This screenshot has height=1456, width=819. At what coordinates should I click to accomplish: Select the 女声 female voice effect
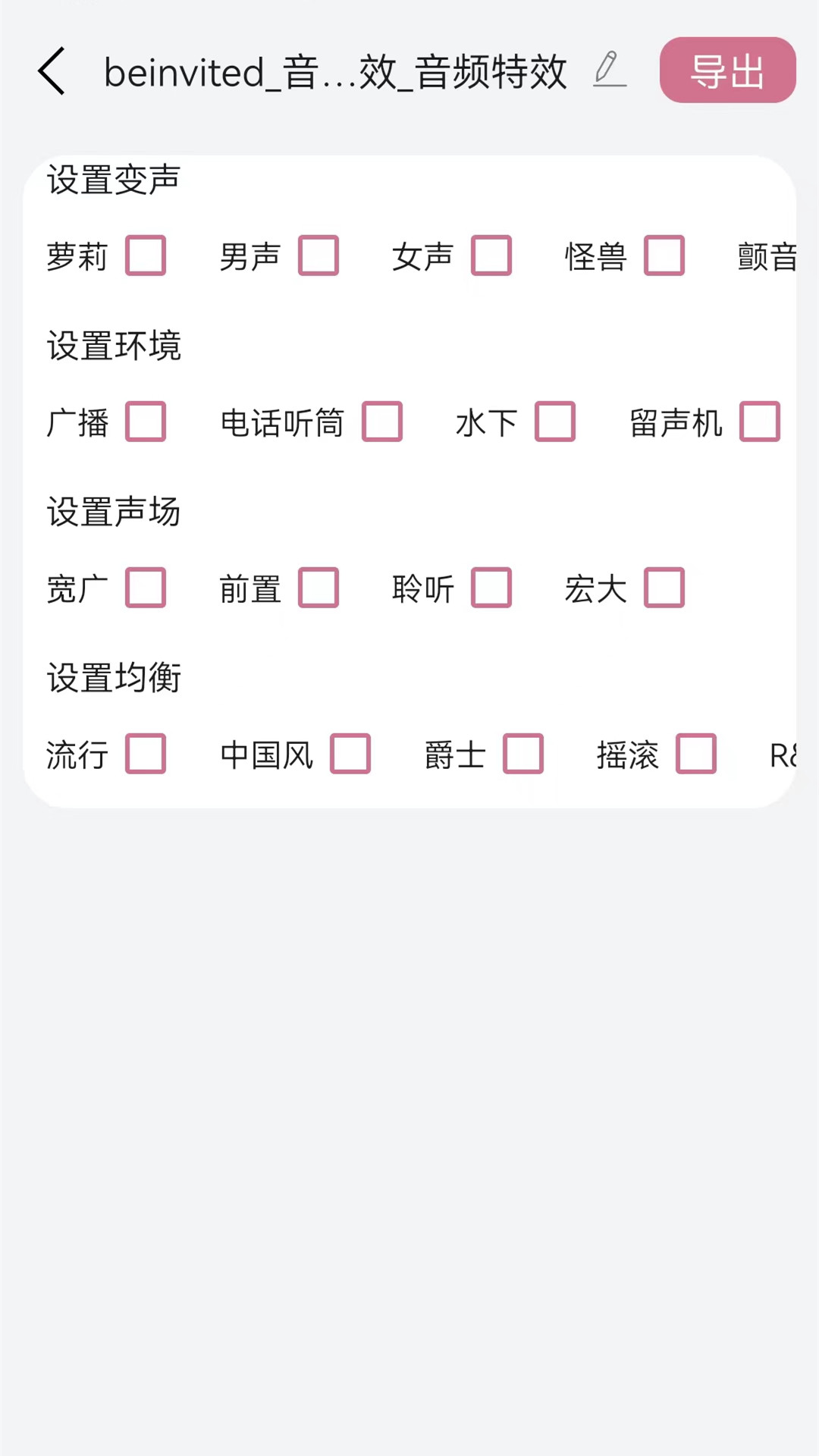pos(491,256)
